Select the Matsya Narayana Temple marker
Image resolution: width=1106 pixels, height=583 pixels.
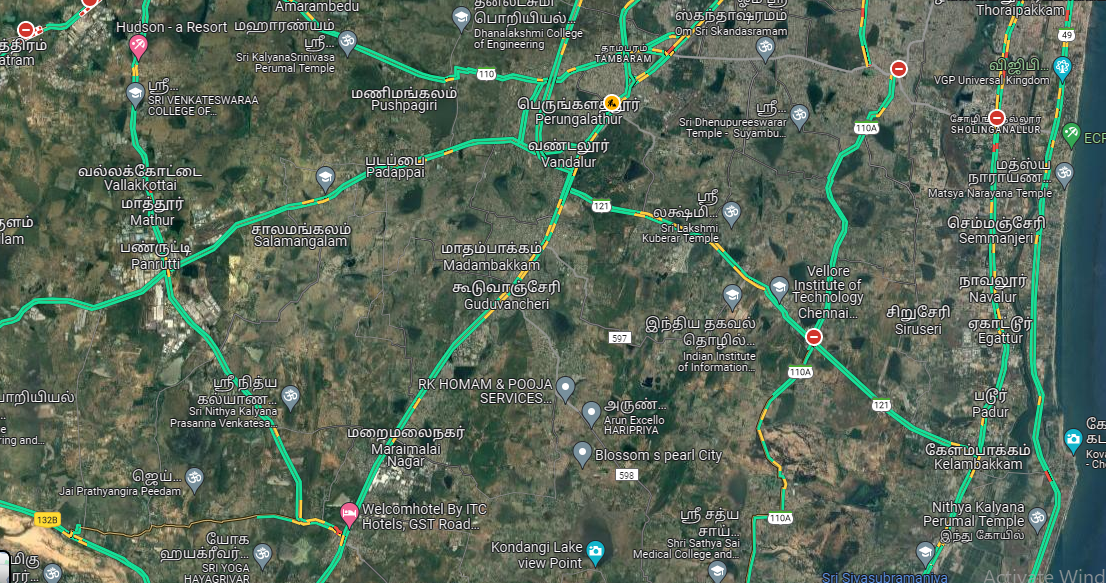[1064, 177]
